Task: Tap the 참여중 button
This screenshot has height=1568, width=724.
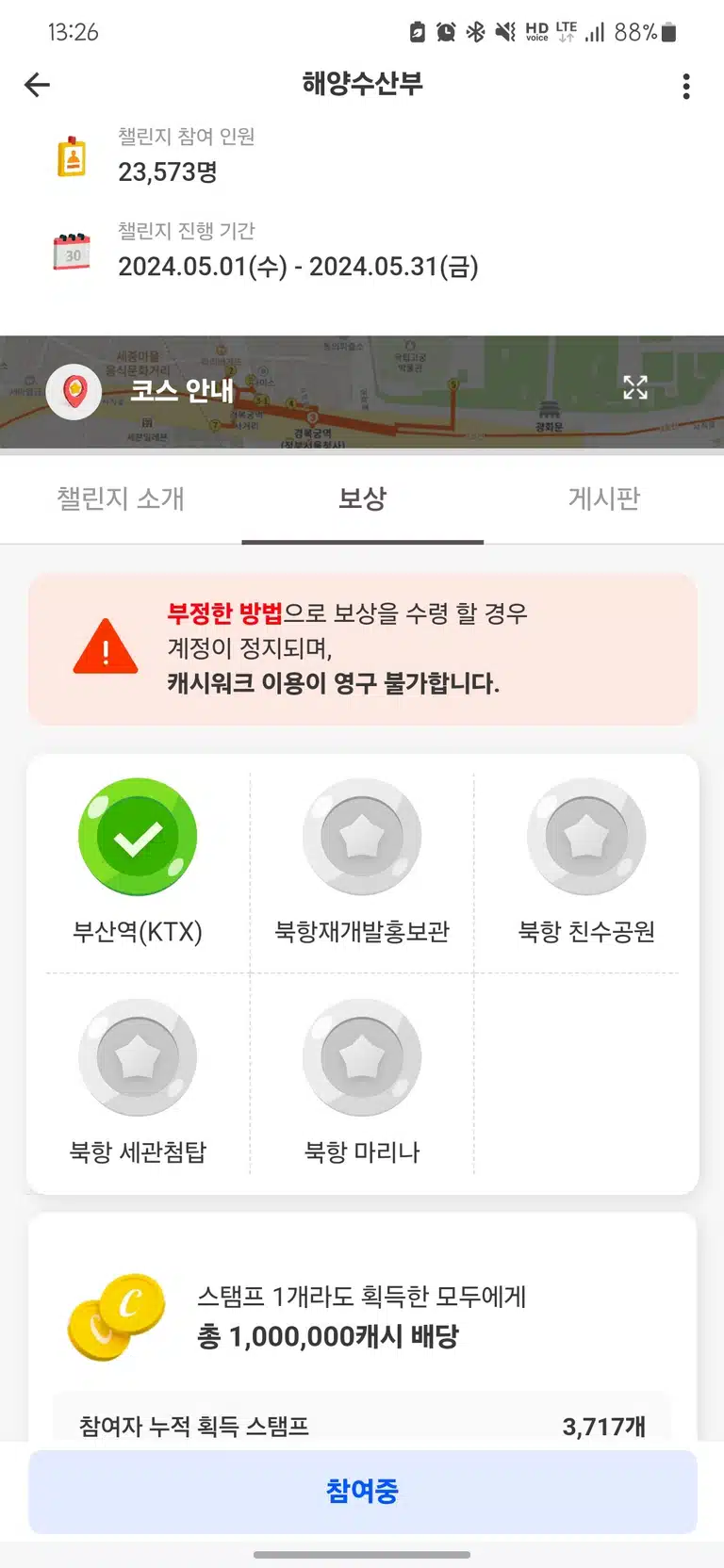Action: click(x=362, y=1491)
